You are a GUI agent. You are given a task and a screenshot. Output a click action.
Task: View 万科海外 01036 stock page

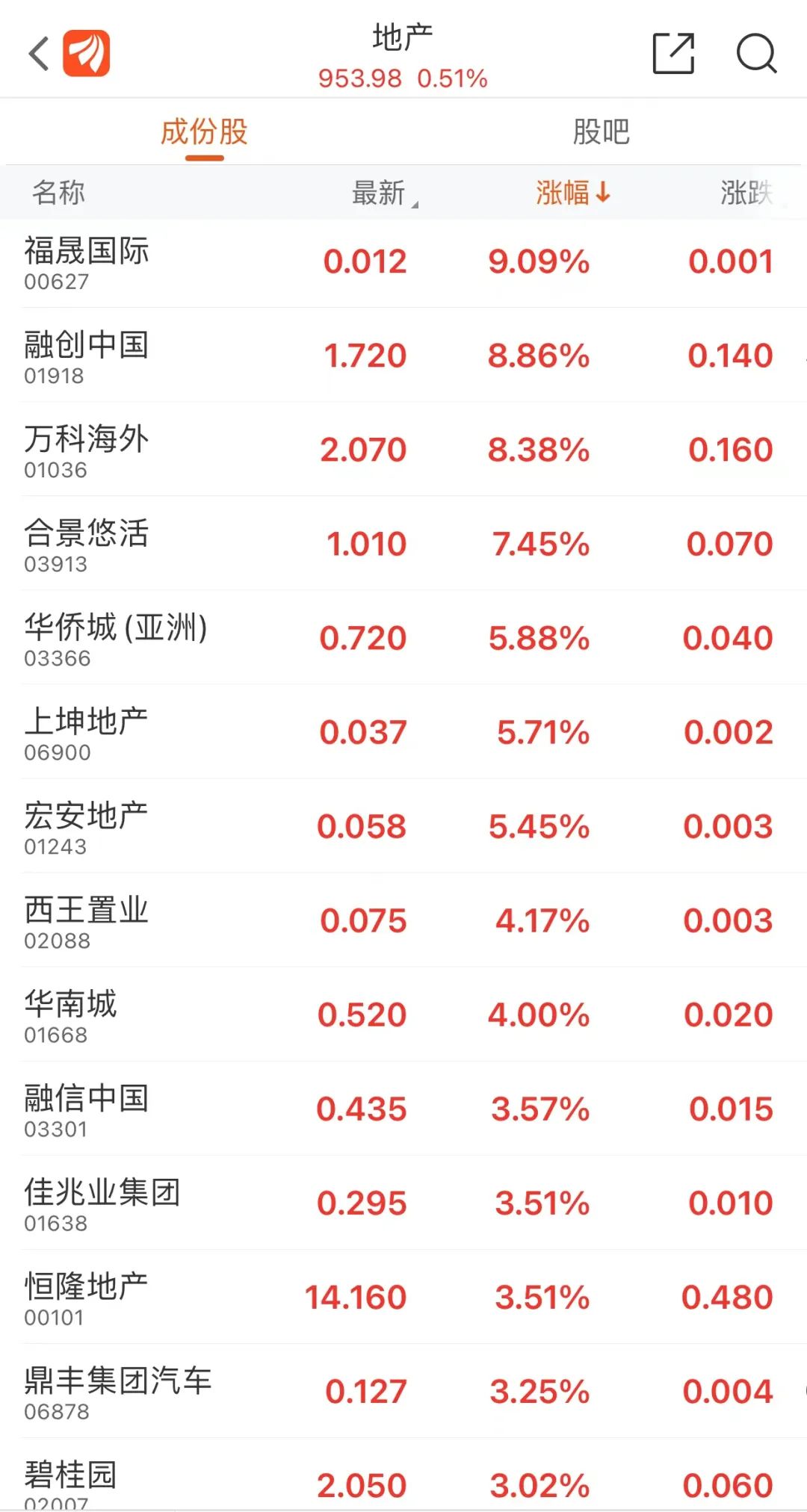click(x=87, y=450)
